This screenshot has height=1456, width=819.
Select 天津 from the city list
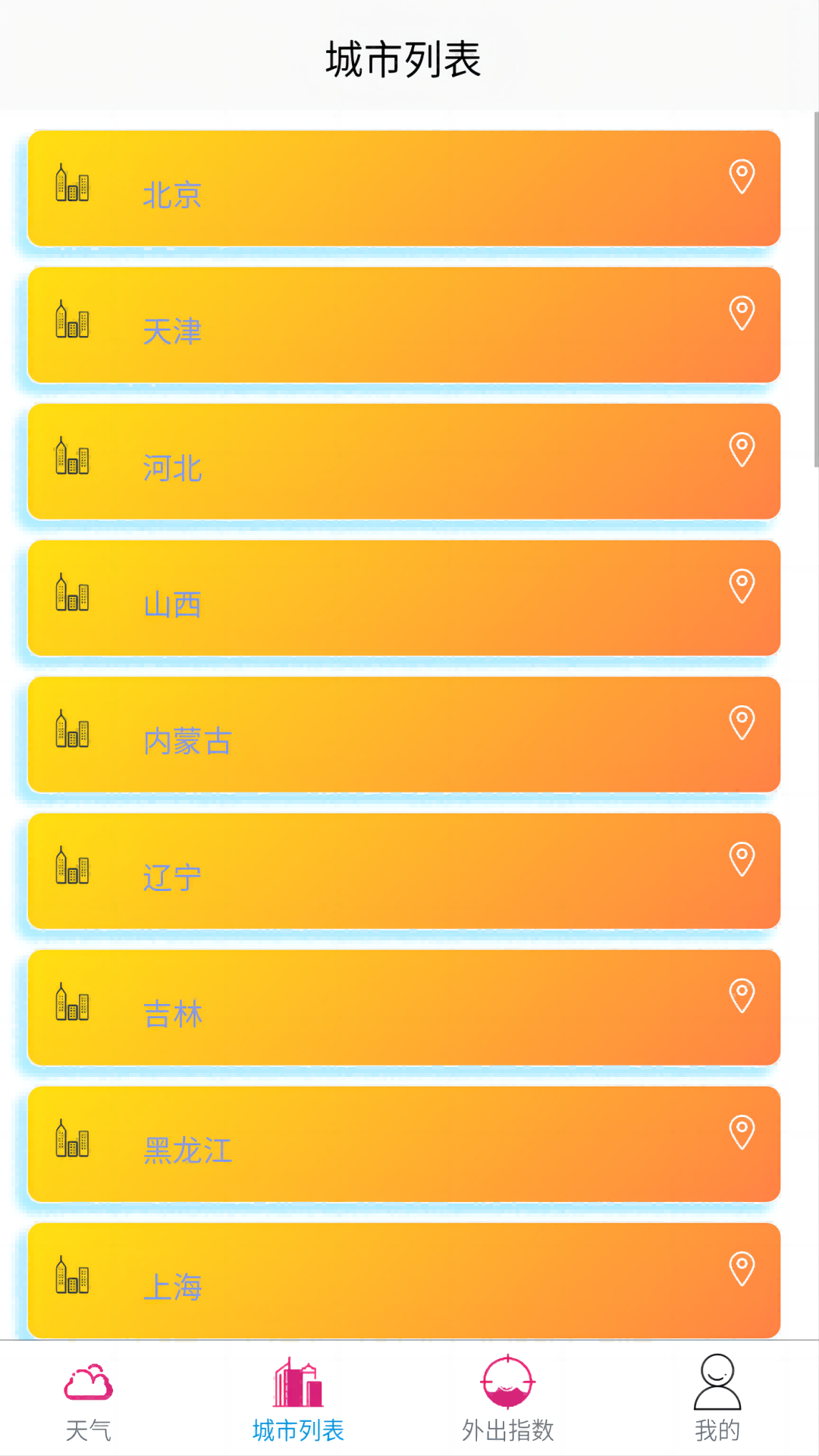403,325
